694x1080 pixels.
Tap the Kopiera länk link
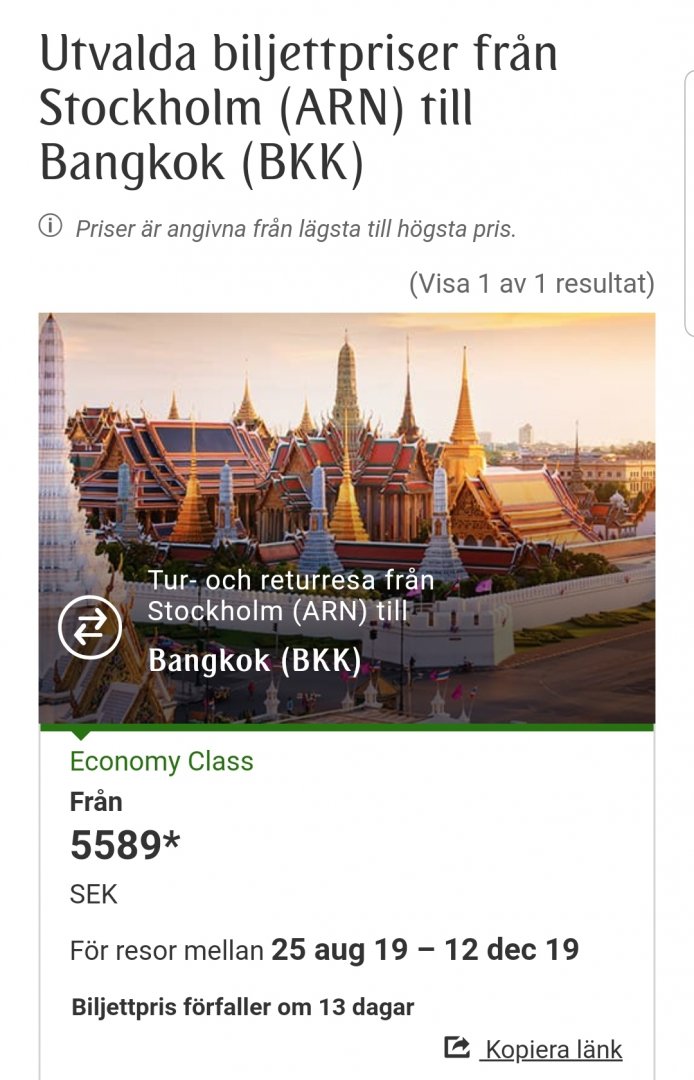pos(551,1049)
